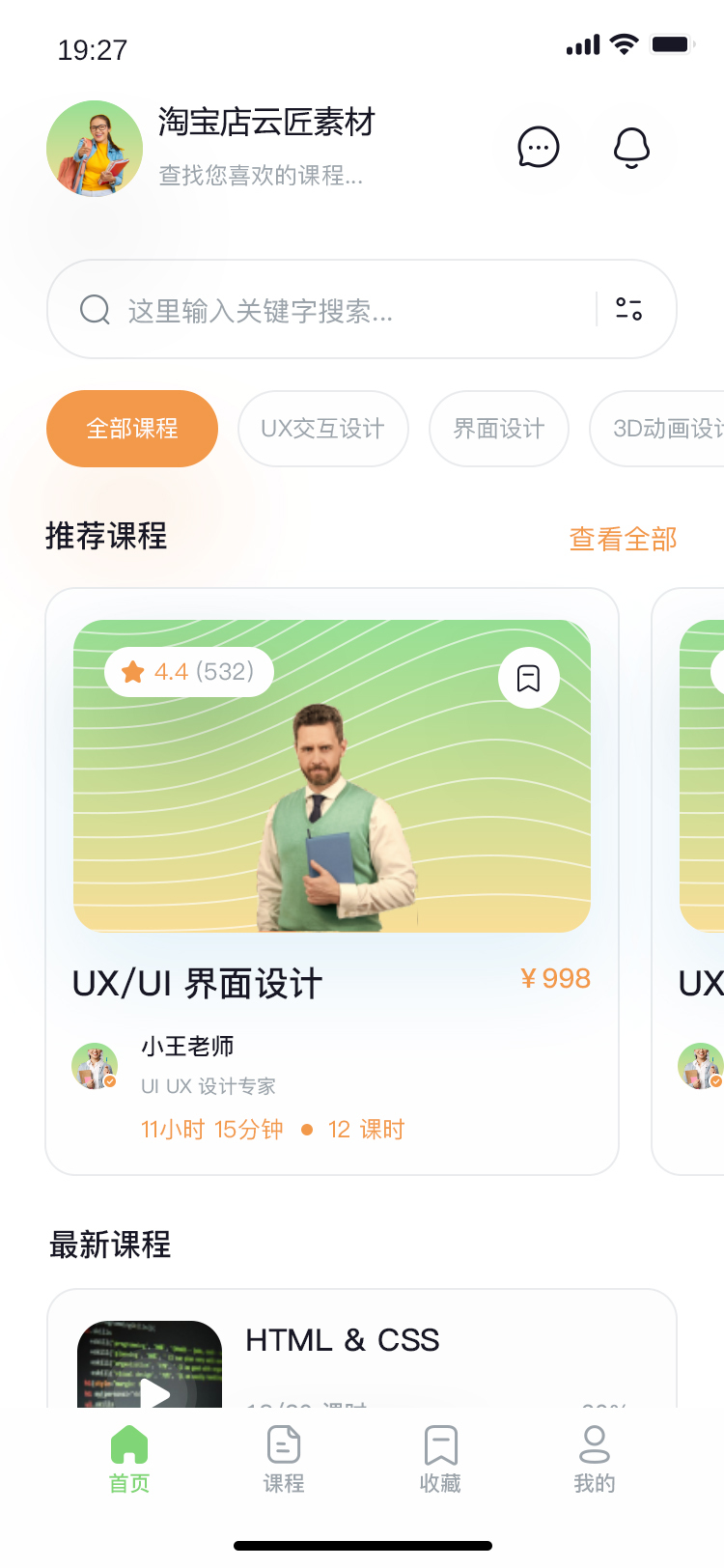The height and width of the screenshot is (1568, 724).
Task: Open the UX/UI 界面设计 course card
Action: pyautogui.click(x=332, y=882)
